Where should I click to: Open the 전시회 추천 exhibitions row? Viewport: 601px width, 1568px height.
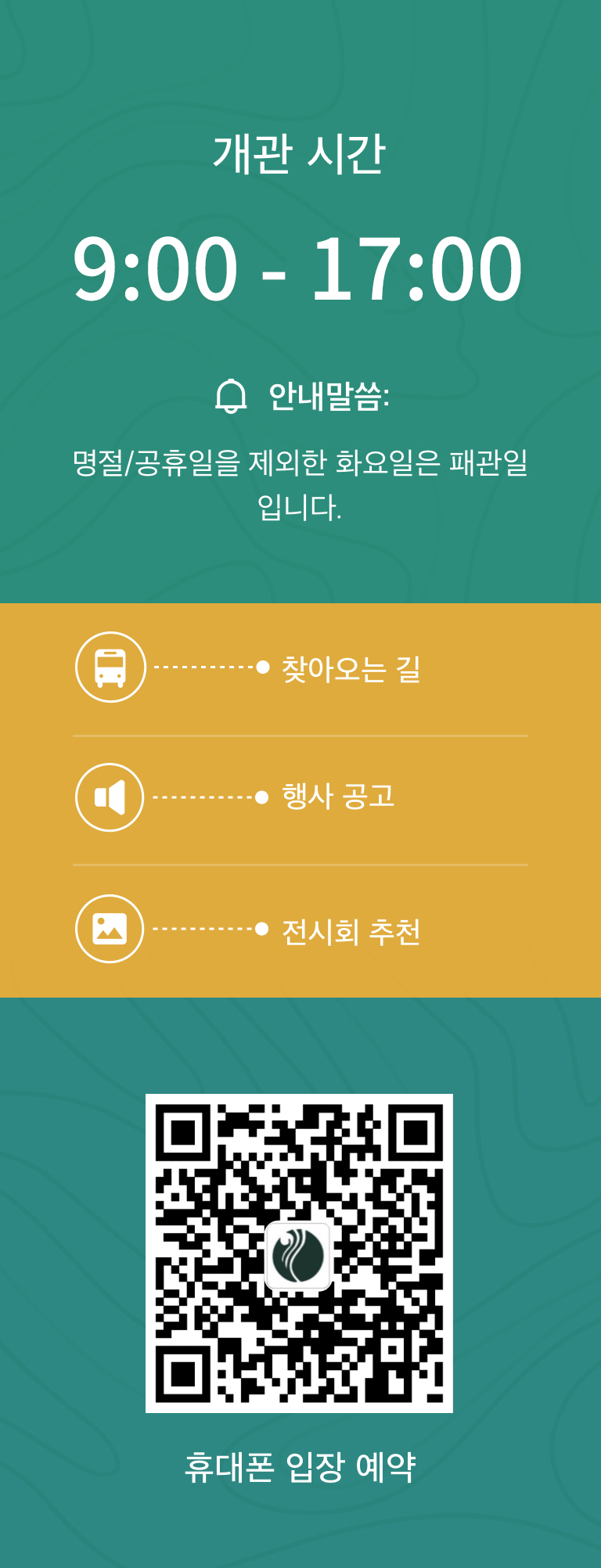(x=300, y=930)
